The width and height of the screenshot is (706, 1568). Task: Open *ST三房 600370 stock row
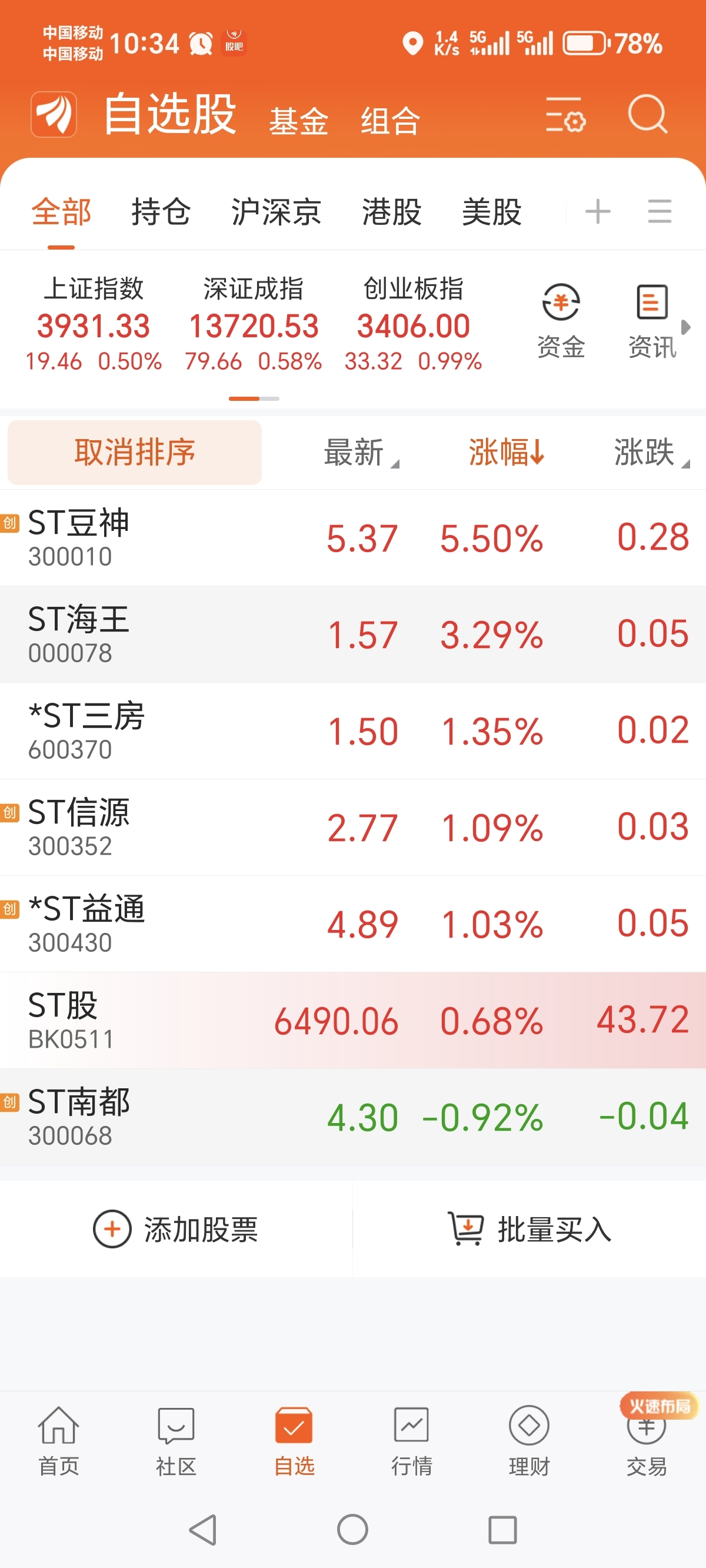click(353, 731)
